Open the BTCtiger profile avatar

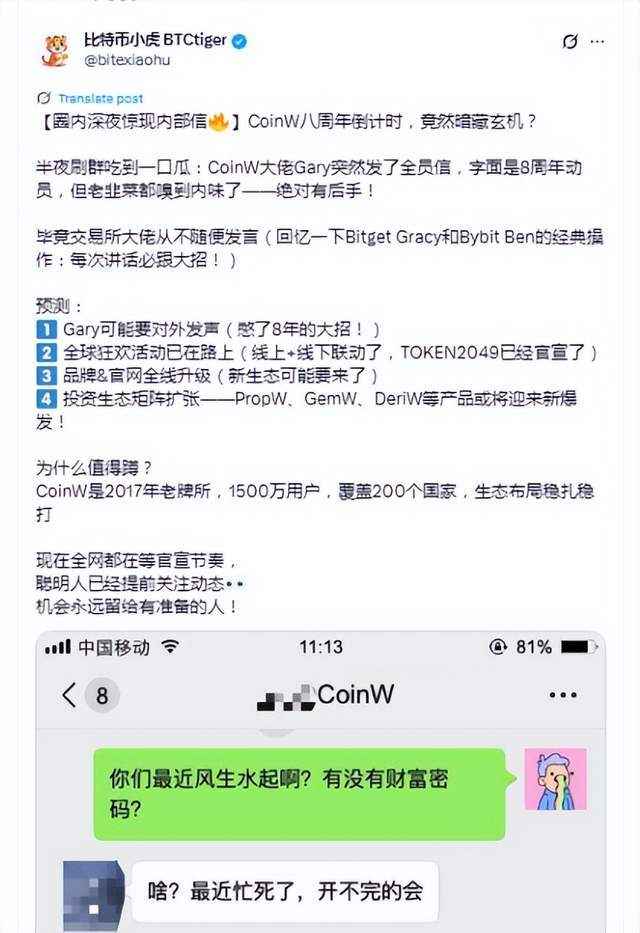pyautogui.click(x=55, y=49)
